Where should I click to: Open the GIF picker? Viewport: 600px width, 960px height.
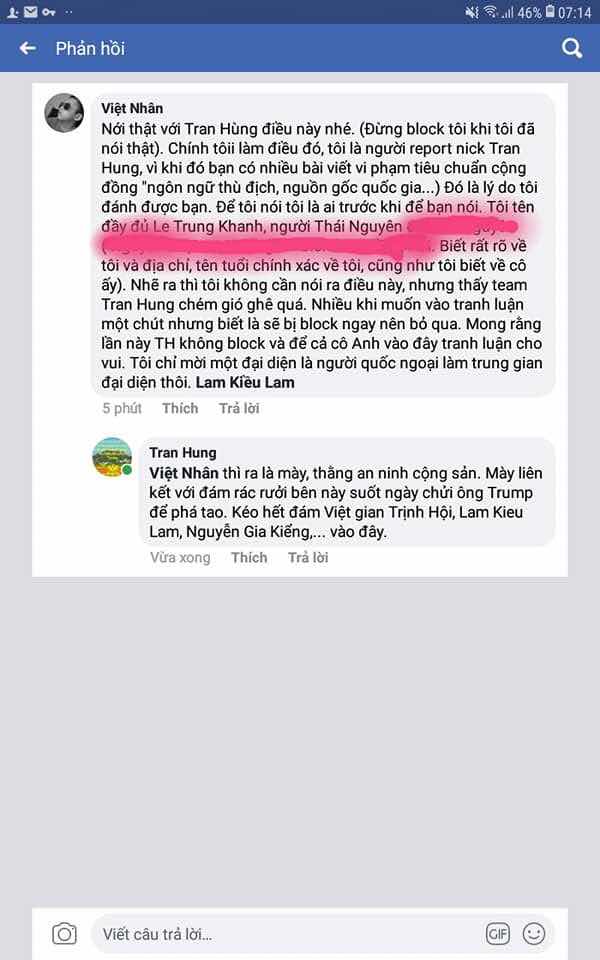click(x=498, y=934)
